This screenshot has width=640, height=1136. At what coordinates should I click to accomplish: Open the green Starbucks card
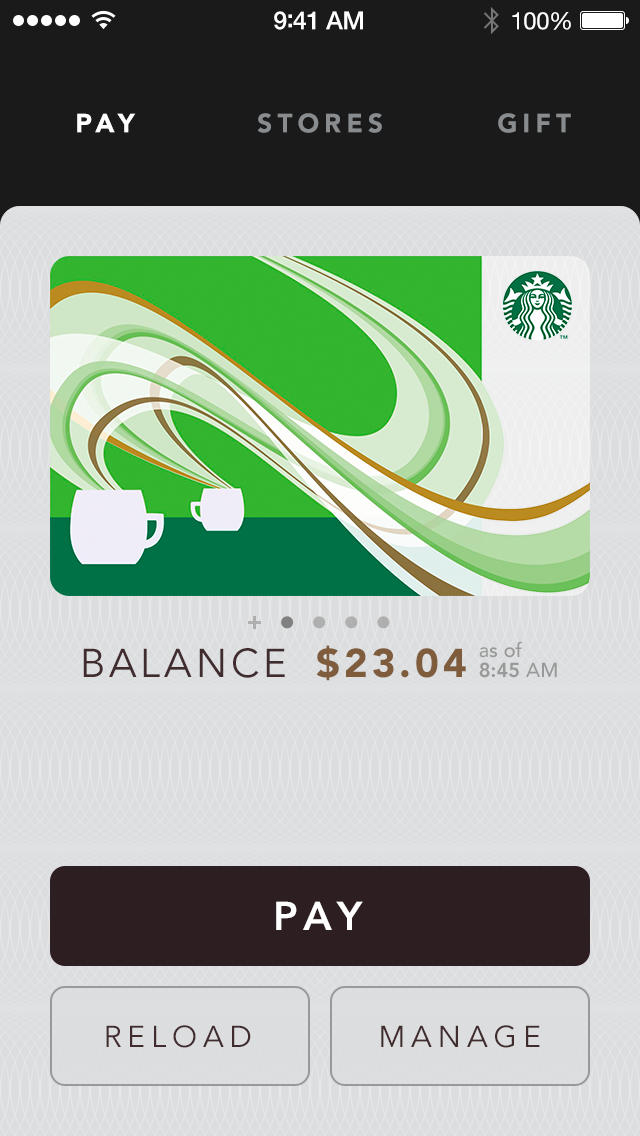[320, 426]
